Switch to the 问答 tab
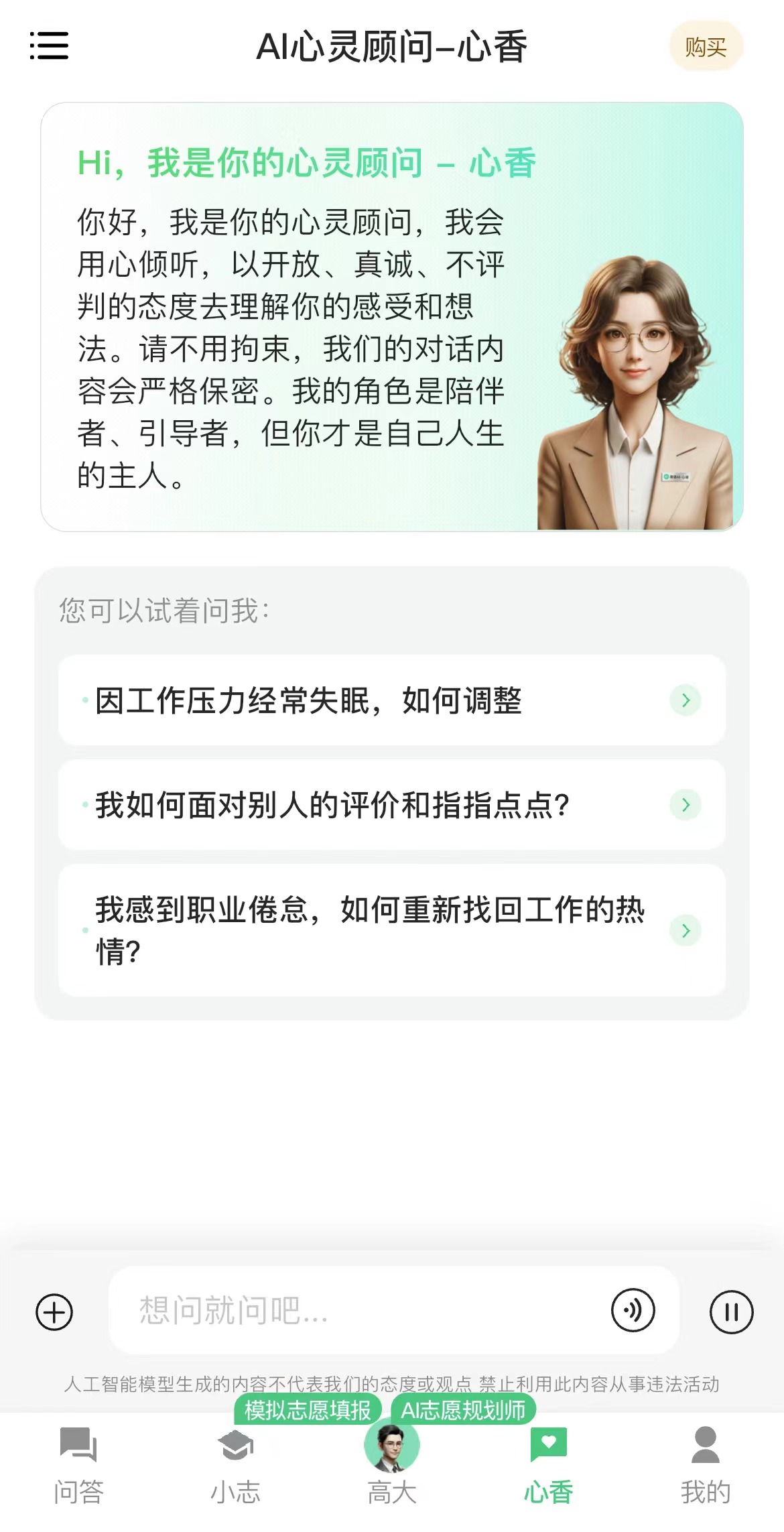The width and height of the screenshot is (784, 1532). point(78,1465)
